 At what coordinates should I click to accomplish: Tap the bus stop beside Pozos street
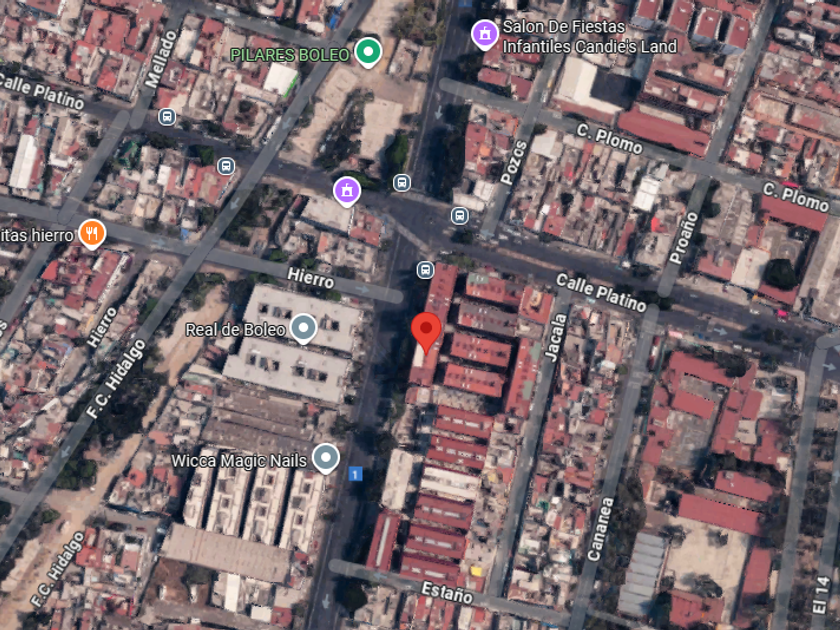[x=460, y=216]
